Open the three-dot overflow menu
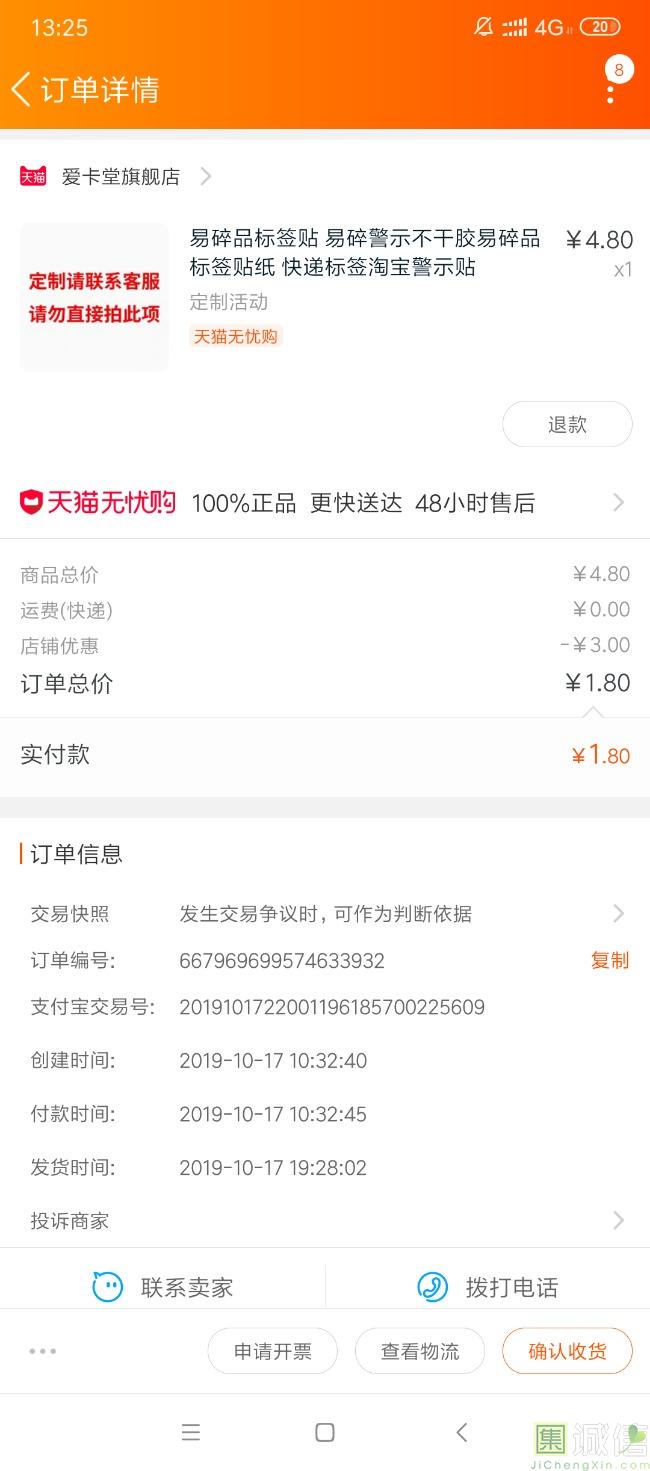The width and height of the screenshot is (650, 1471). pyautogui.click(x=611, y=91)
